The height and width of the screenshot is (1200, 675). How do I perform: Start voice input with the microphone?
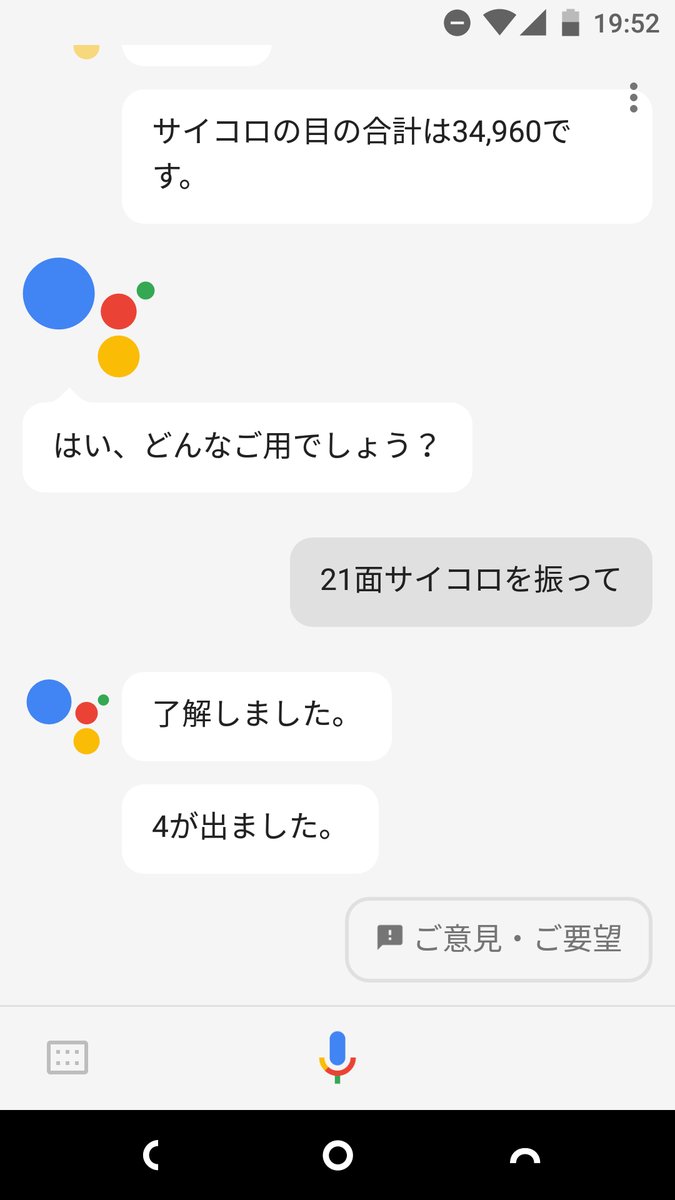(x=338, y=1056)
